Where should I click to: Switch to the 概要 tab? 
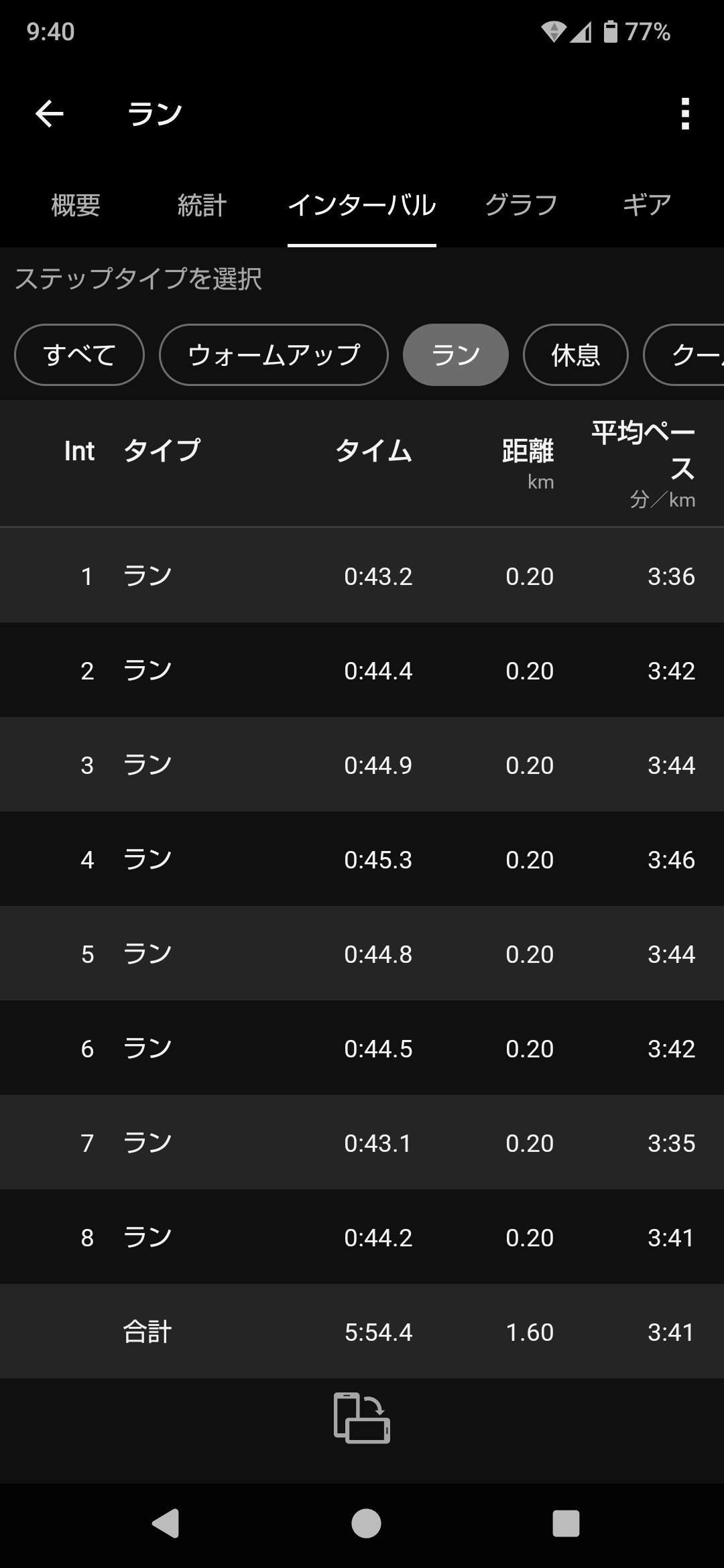[76, 205]
